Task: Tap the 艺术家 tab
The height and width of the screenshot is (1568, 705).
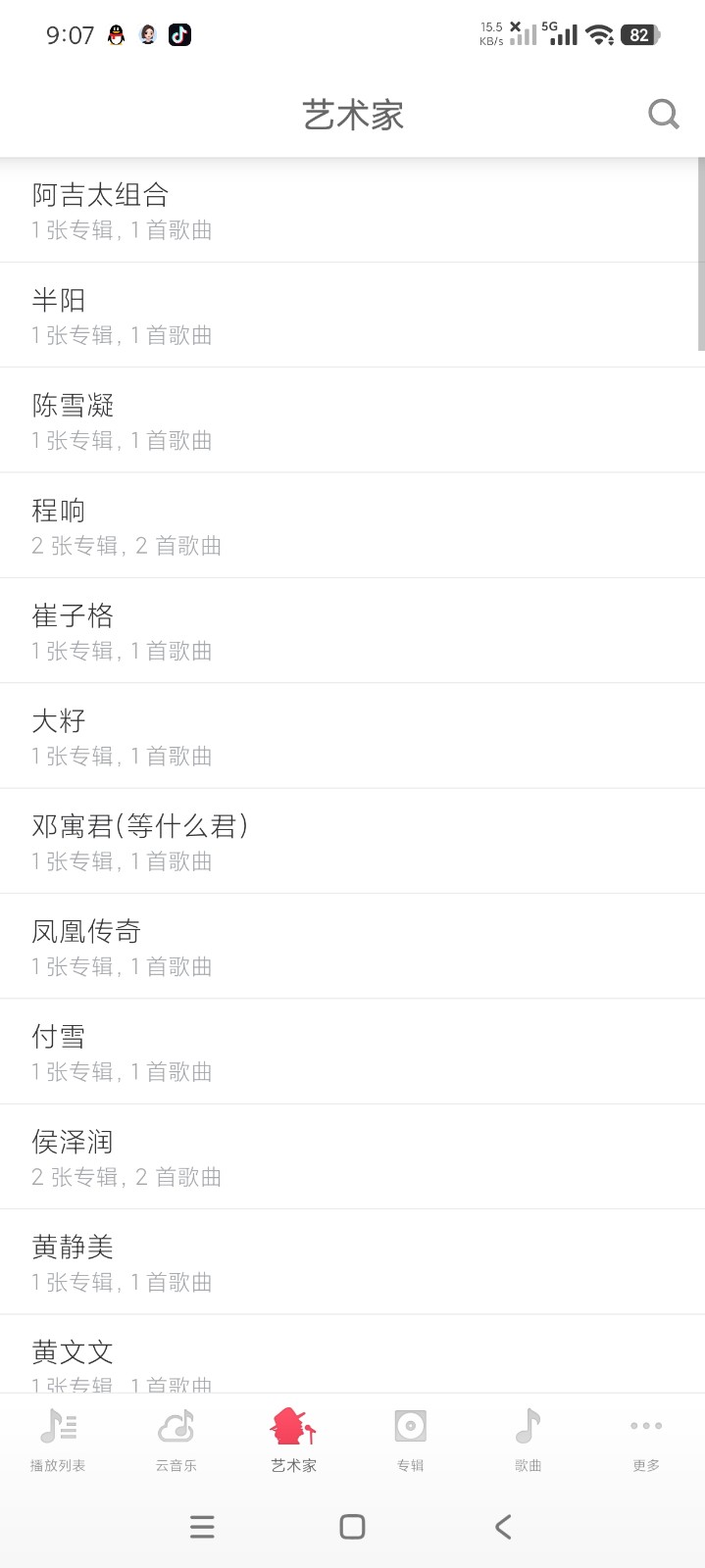Action: 293,1439
